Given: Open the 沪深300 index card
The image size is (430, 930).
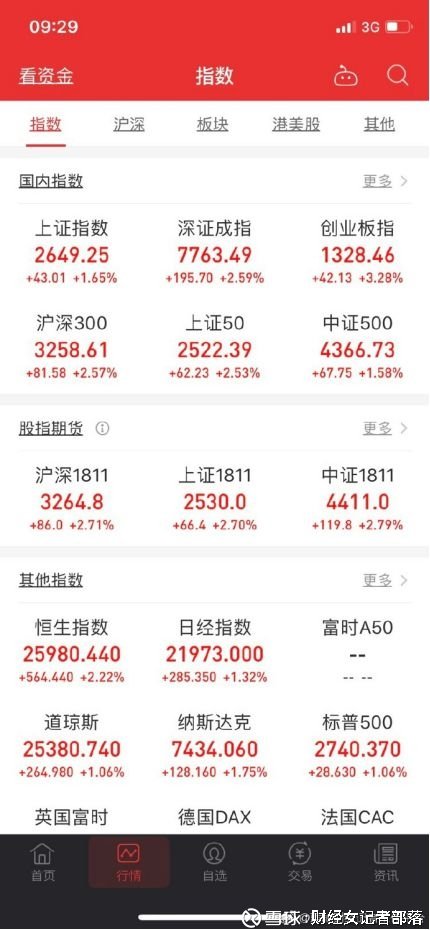Looking at the screenshot, I should [72, 347].
